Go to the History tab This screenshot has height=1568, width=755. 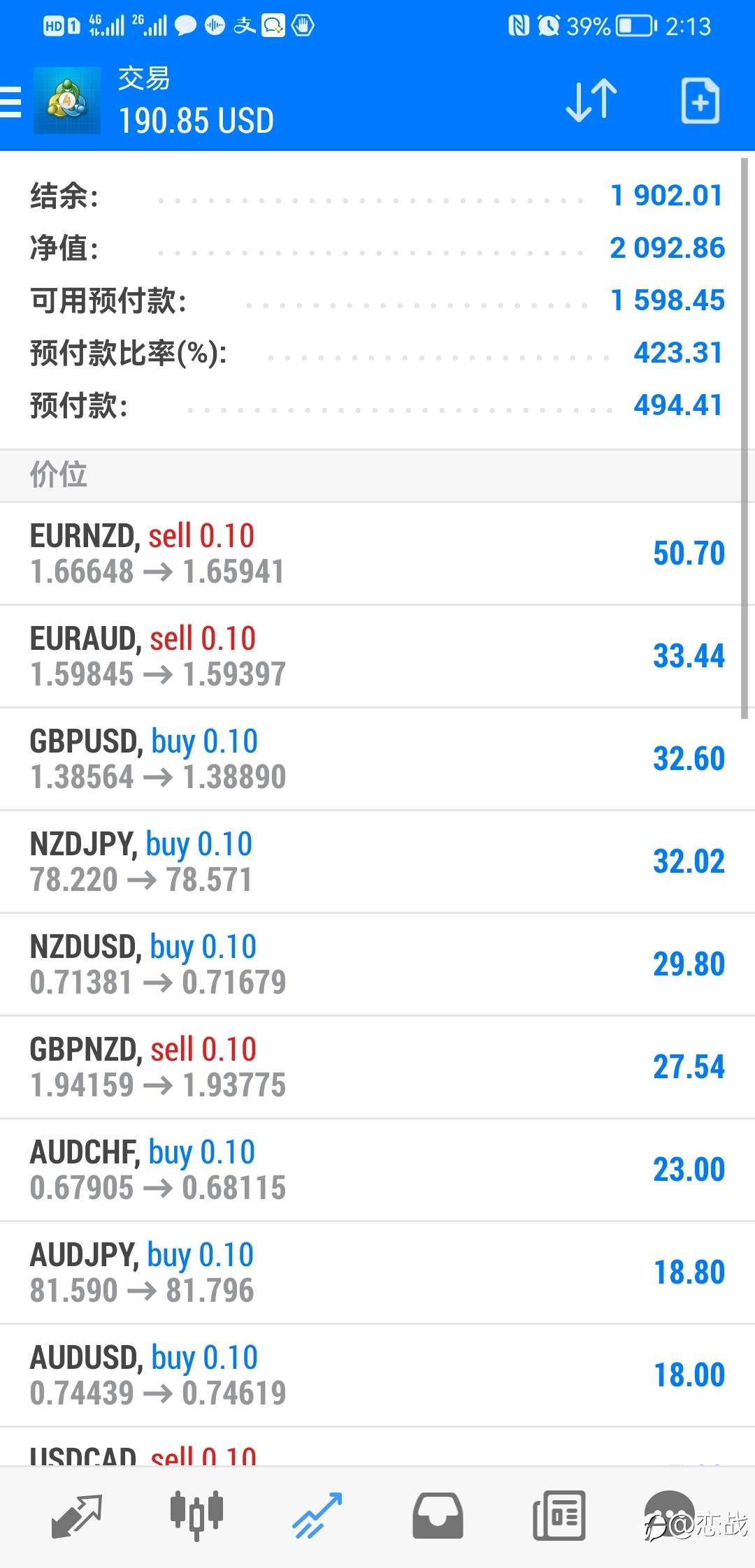pos(438,1516)
